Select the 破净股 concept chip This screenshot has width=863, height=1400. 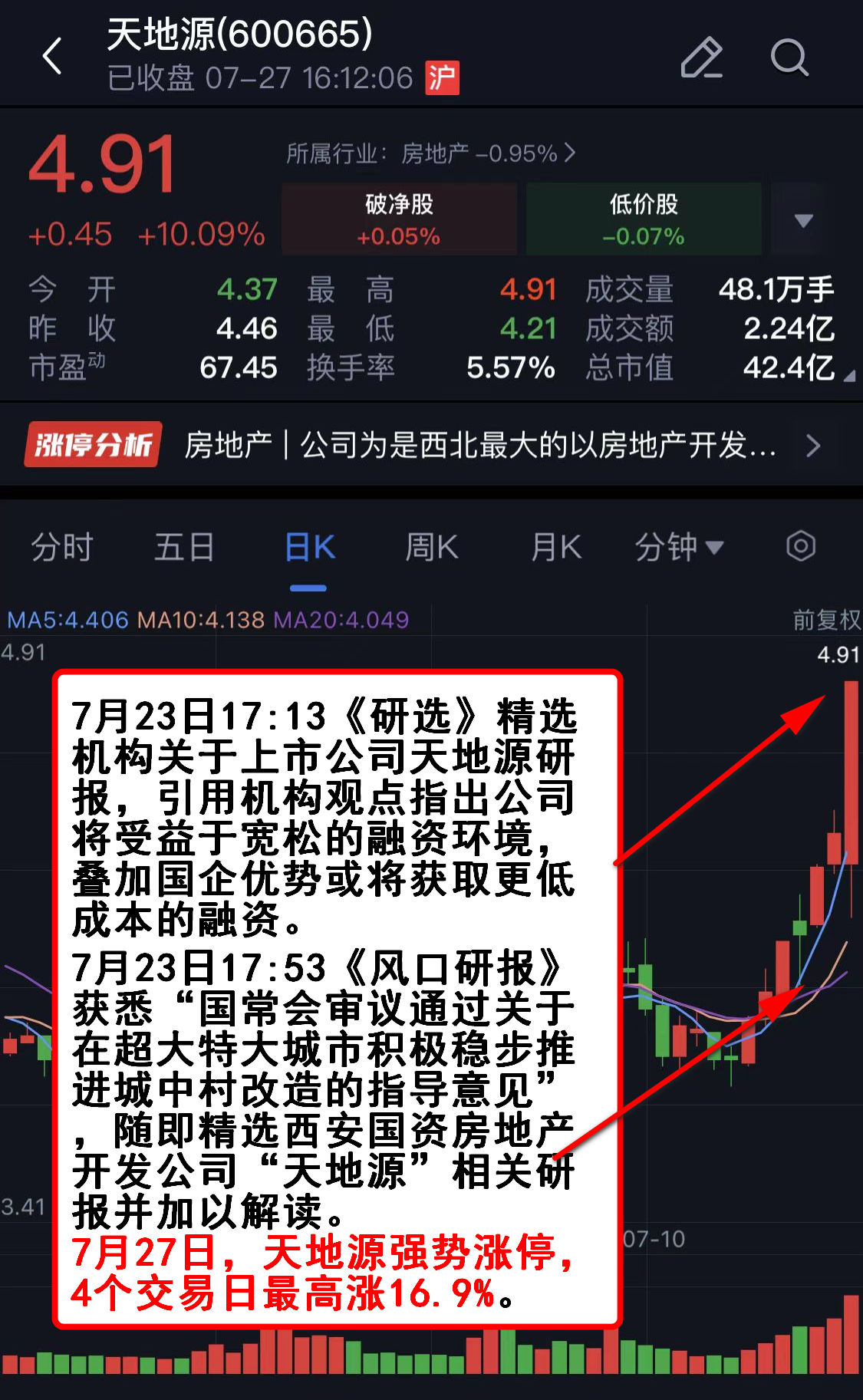point(399,219)
